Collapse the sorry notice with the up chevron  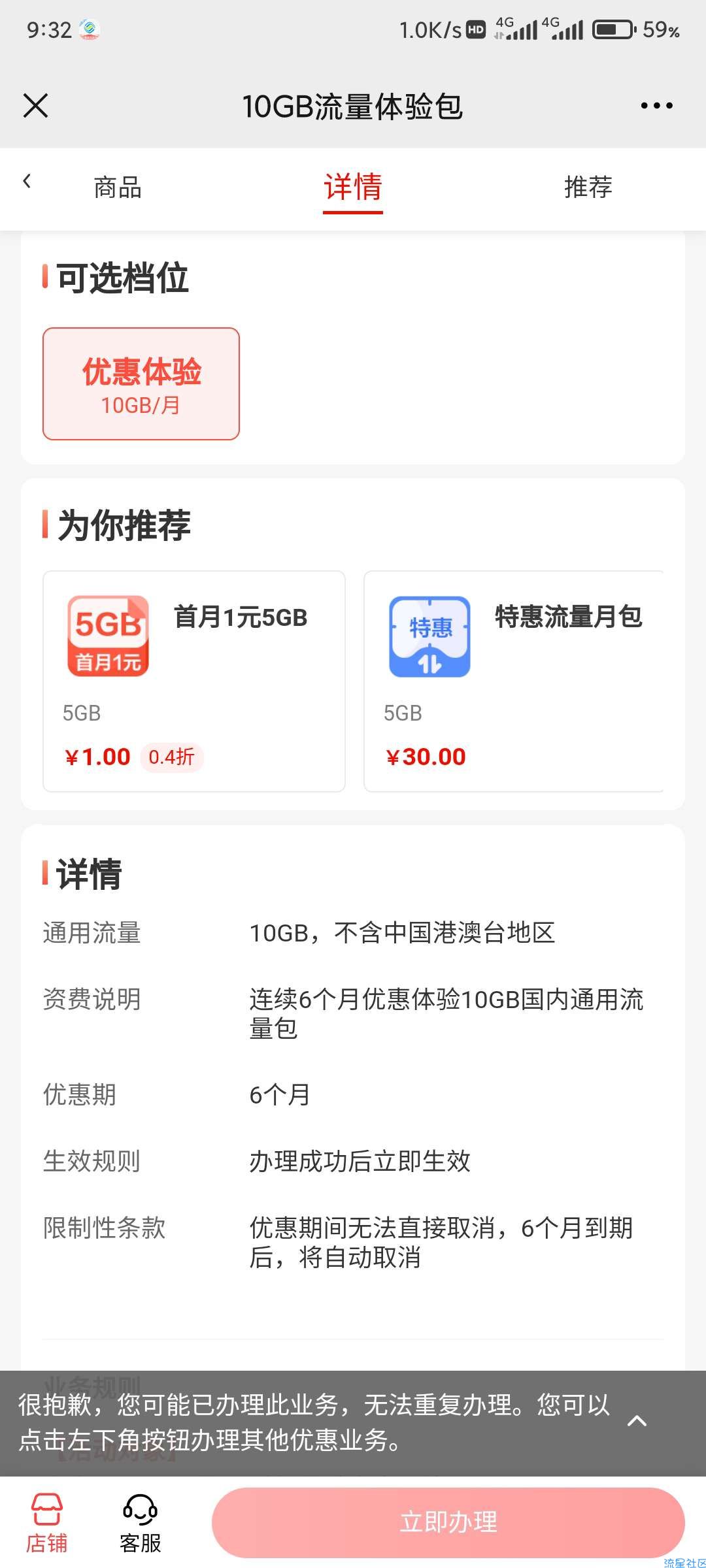point(637,1421)
